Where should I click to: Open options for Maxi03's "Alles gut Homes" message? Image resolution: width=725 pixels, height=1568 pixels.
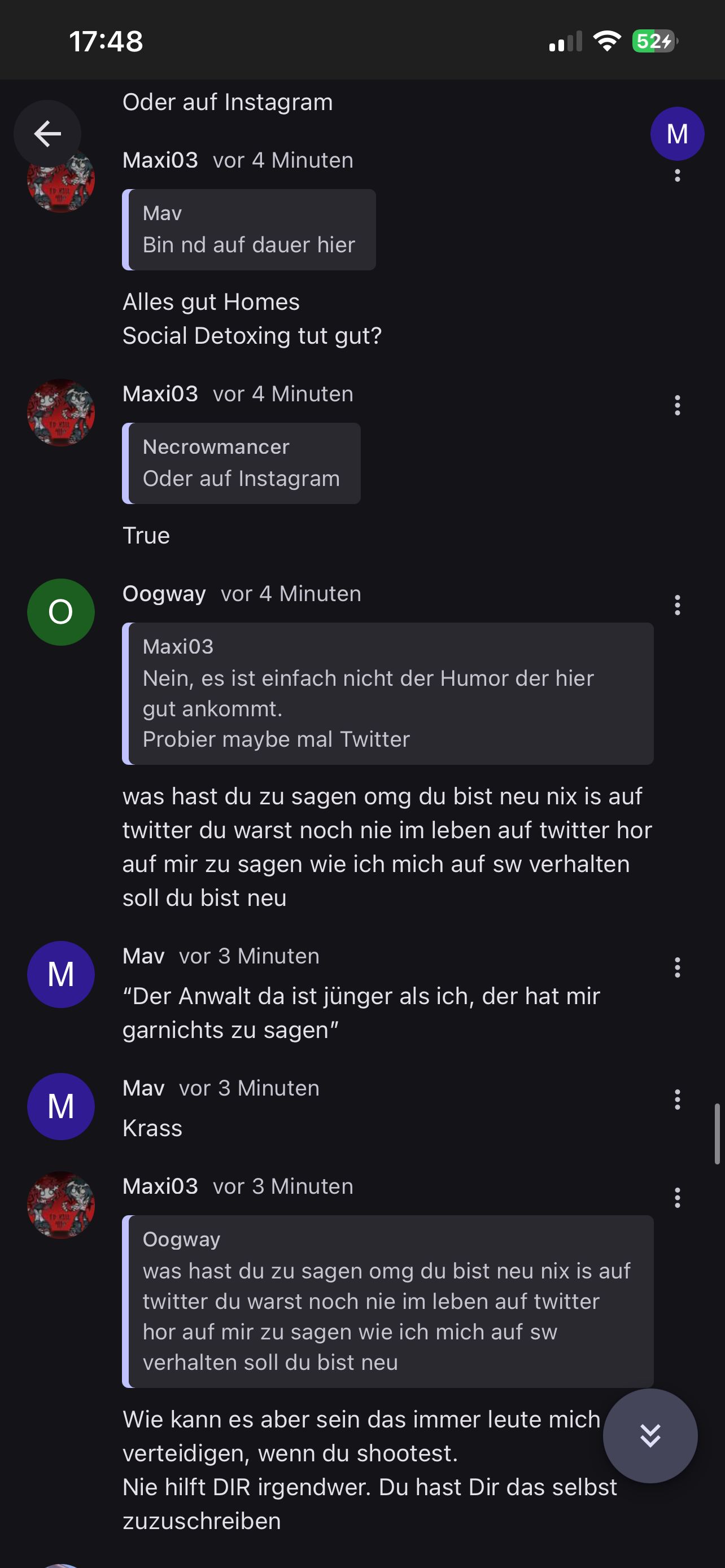click(x=677, y=176)
